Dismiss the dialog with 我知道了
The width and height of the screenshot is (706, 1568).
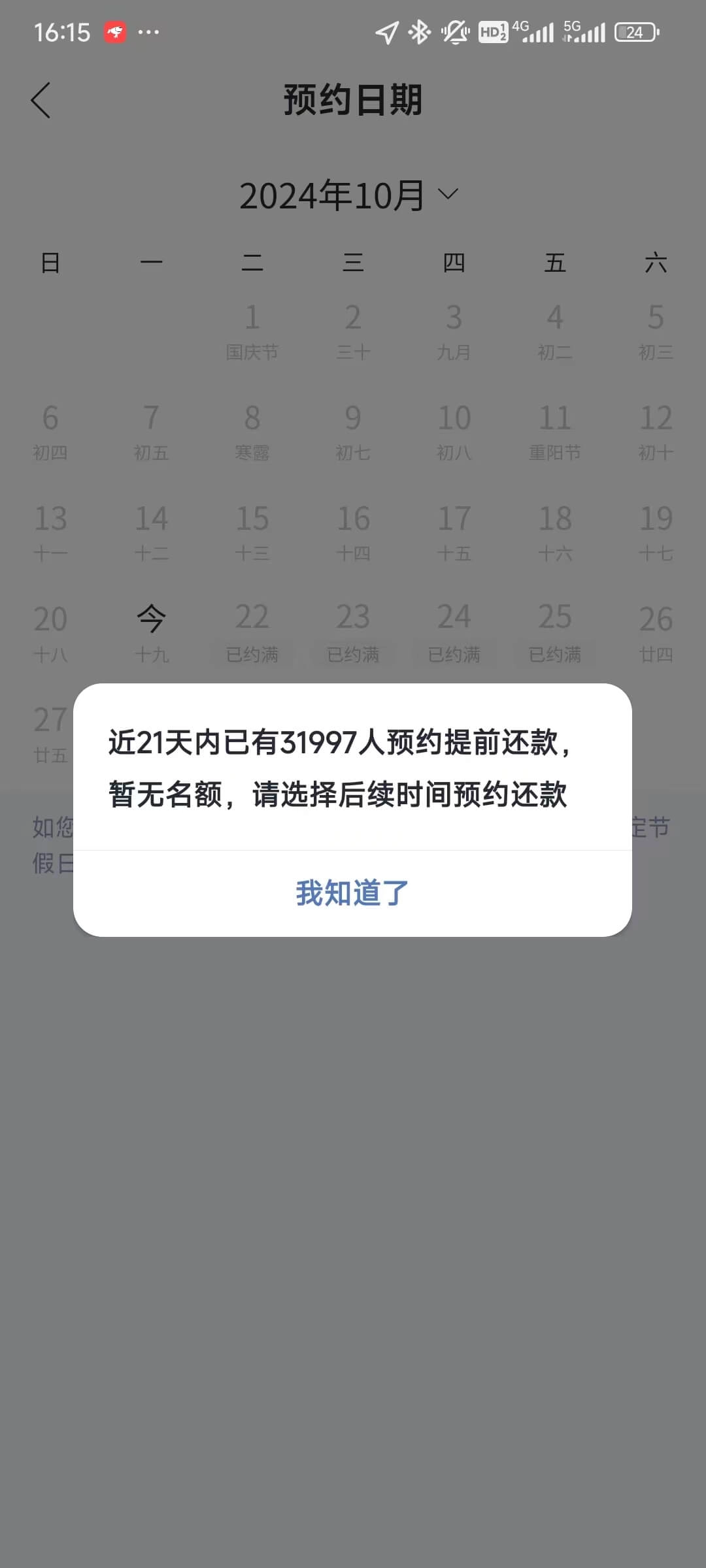click(352, 892)
